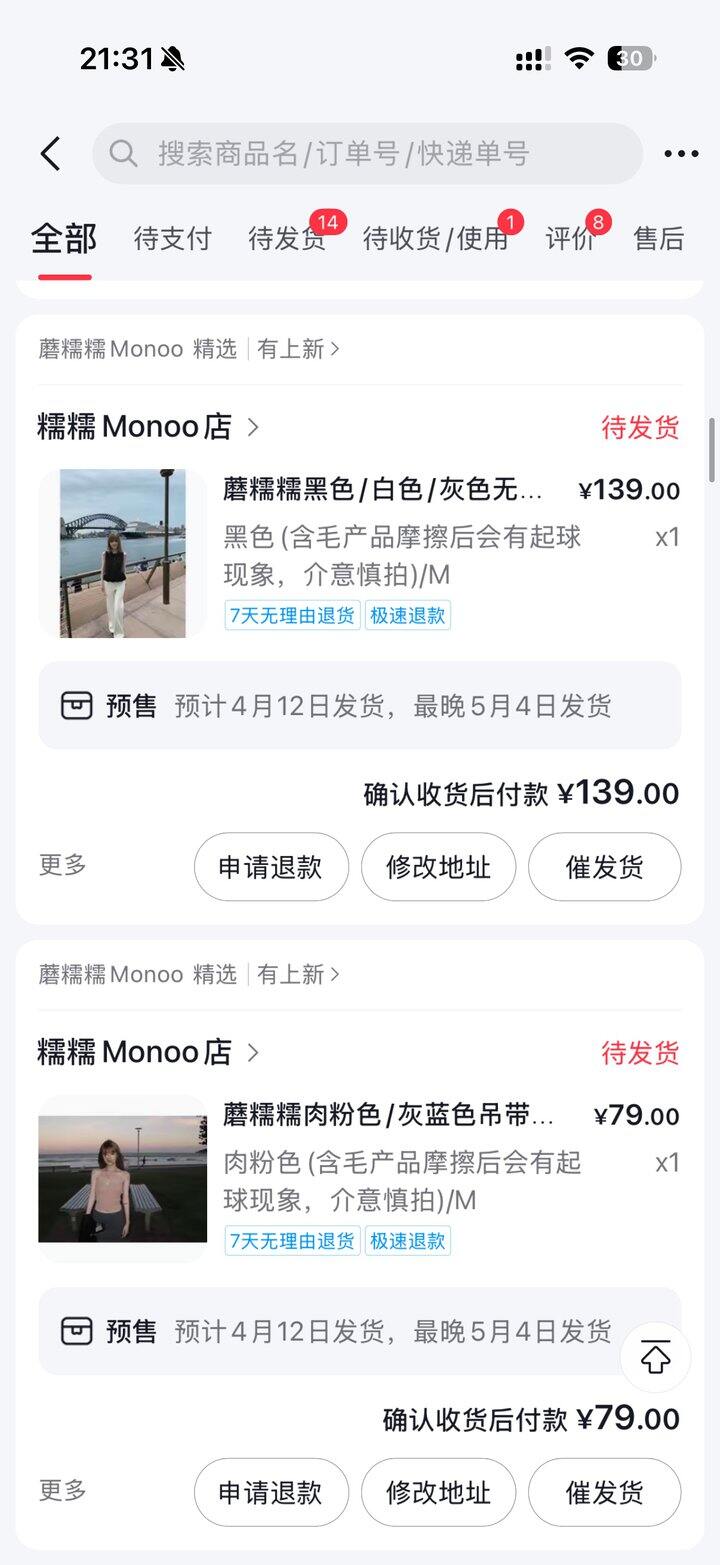Switch to the 待支付 tab

pos(172,239)
